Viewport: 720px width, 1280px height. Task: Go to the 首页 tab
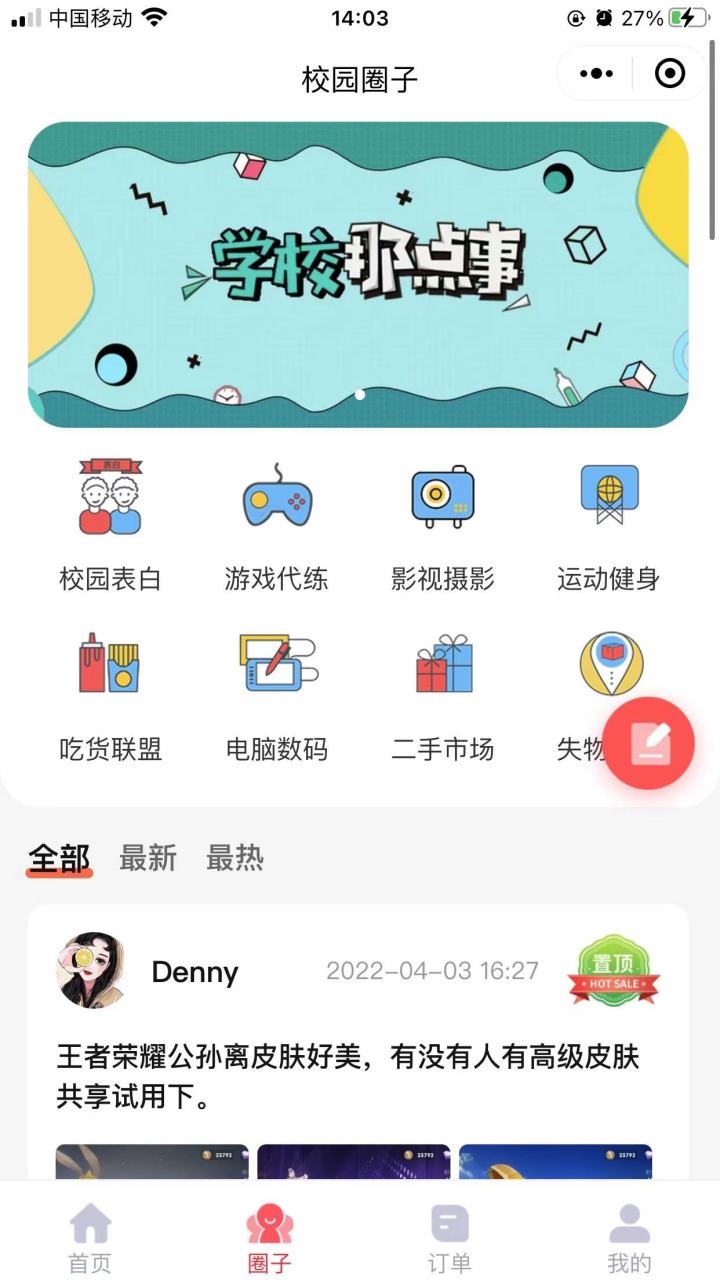pyautogui.click(x=90, y=1238)
